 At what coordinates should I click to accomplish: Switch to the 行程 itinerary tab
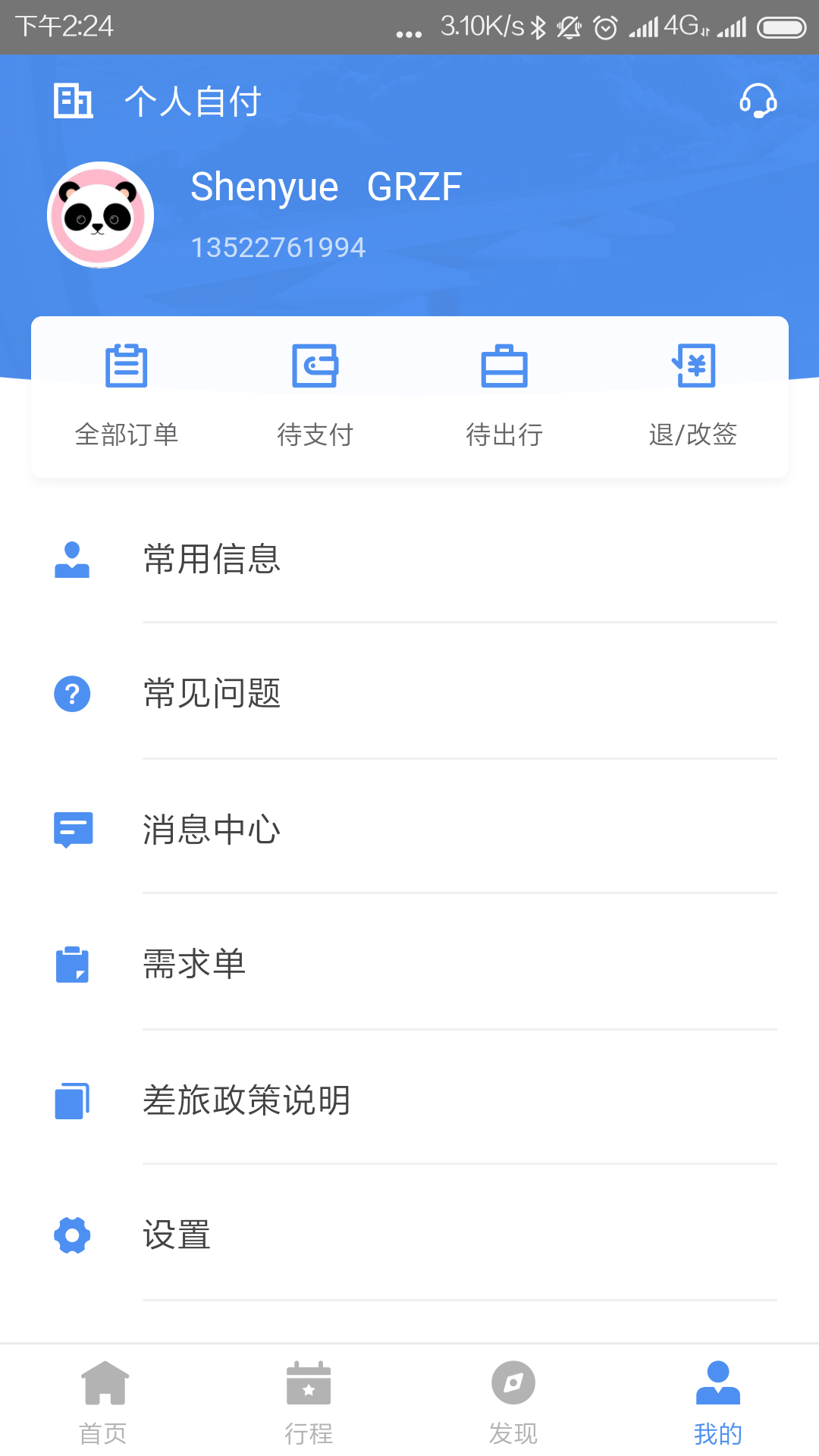tap(309, 1403)
